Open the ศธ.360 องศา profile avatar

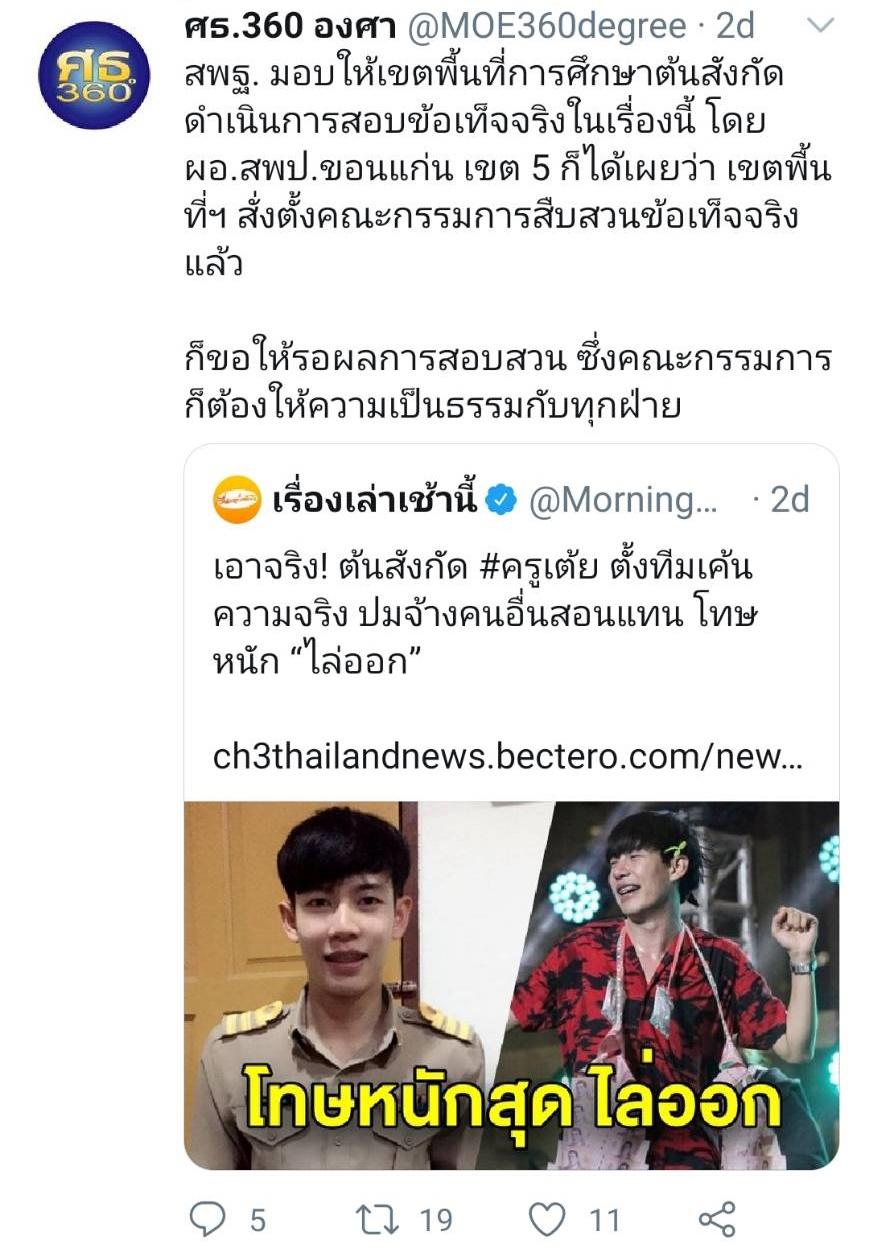click(93, 75)
